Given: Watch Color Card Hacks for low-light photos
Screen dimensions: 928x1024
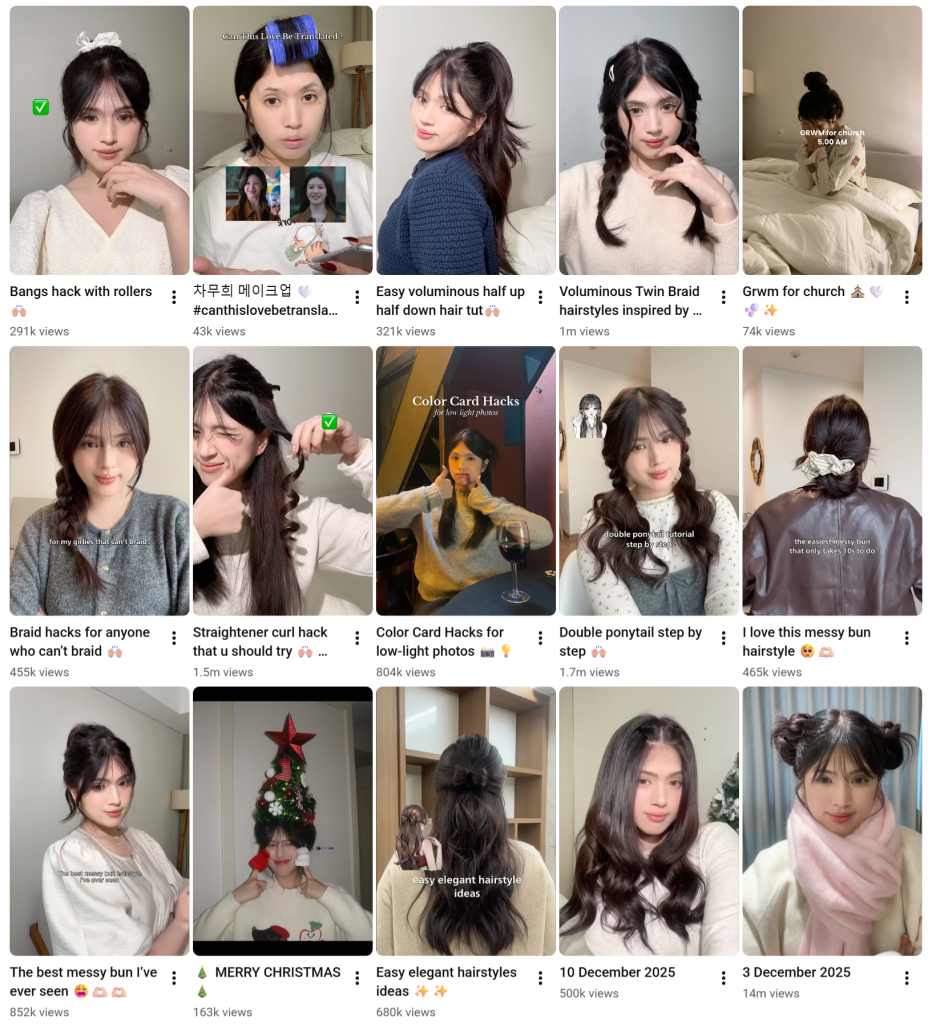Looking at the screenshot, I should click(x=465, y=480).
